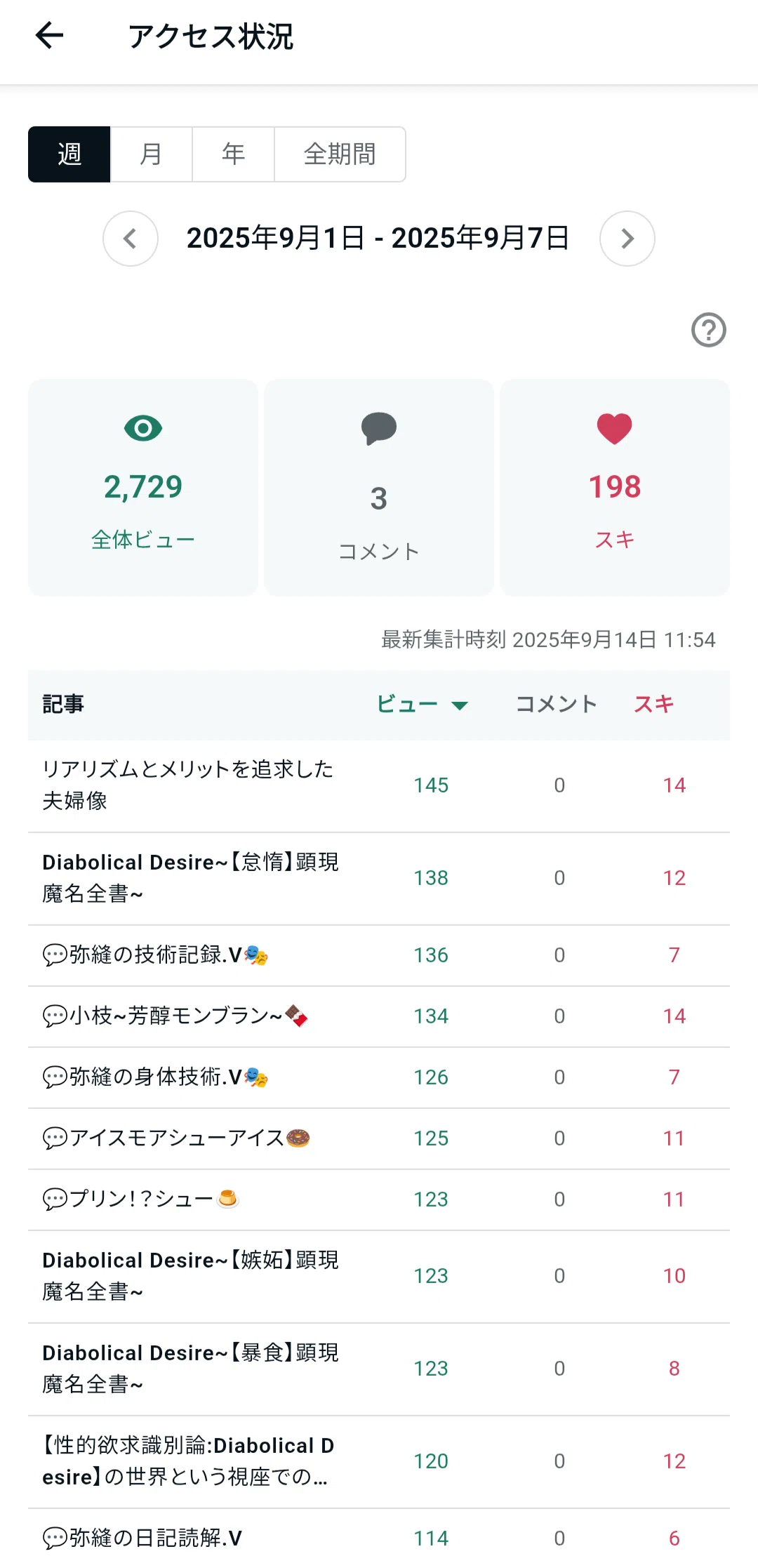Select the 週 tab
The width and height of the screenshot is (758, 1568).
pyautogui.click(x=69, y=154)
